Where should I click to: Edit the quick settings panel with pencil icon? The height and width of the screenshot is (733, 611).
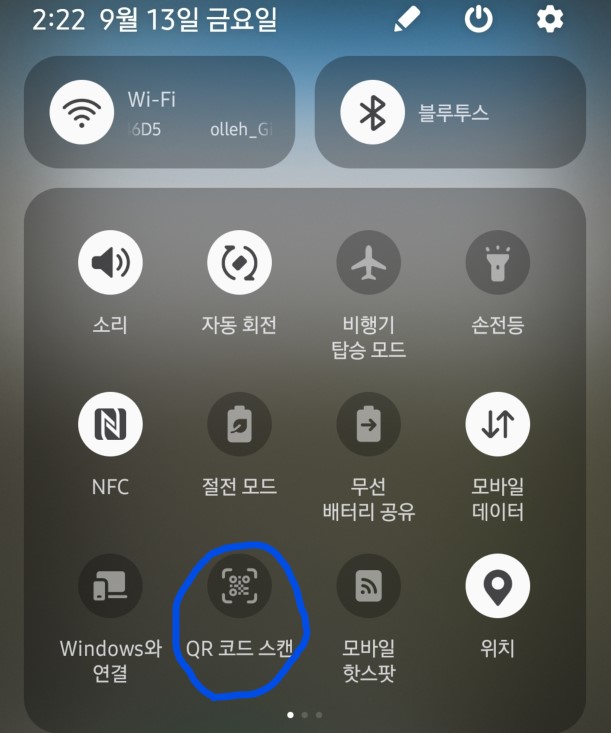click(407, 19)
